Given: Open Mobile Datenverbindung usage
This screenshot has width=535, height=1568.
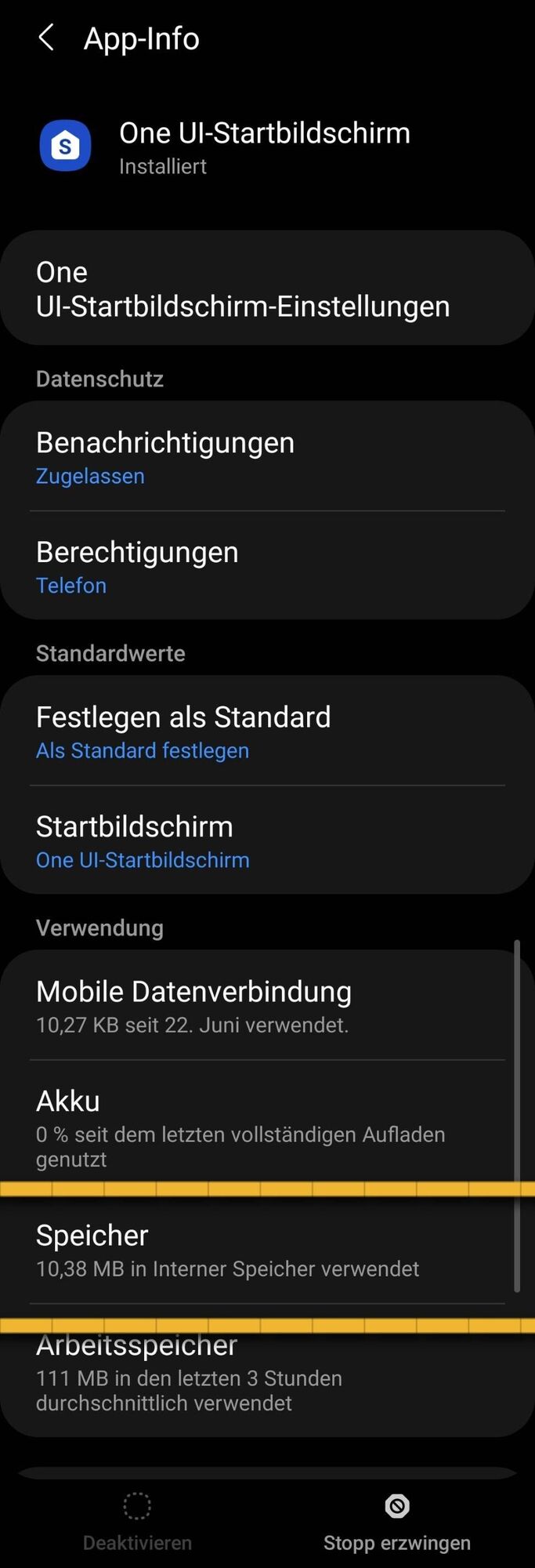Looking at the screenshot, I should [266, 1006].
